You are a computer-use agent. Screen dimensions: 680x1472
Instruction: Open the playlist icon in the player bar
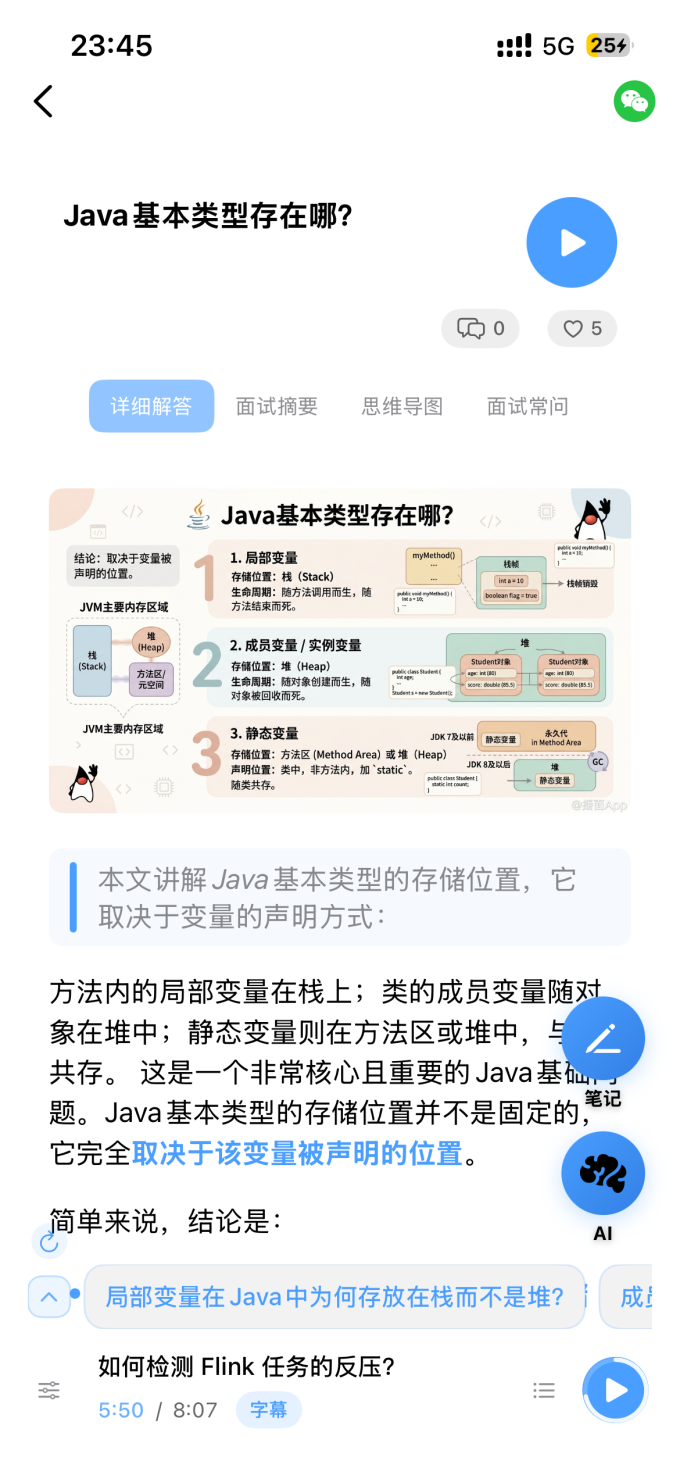click(544, 1390)
